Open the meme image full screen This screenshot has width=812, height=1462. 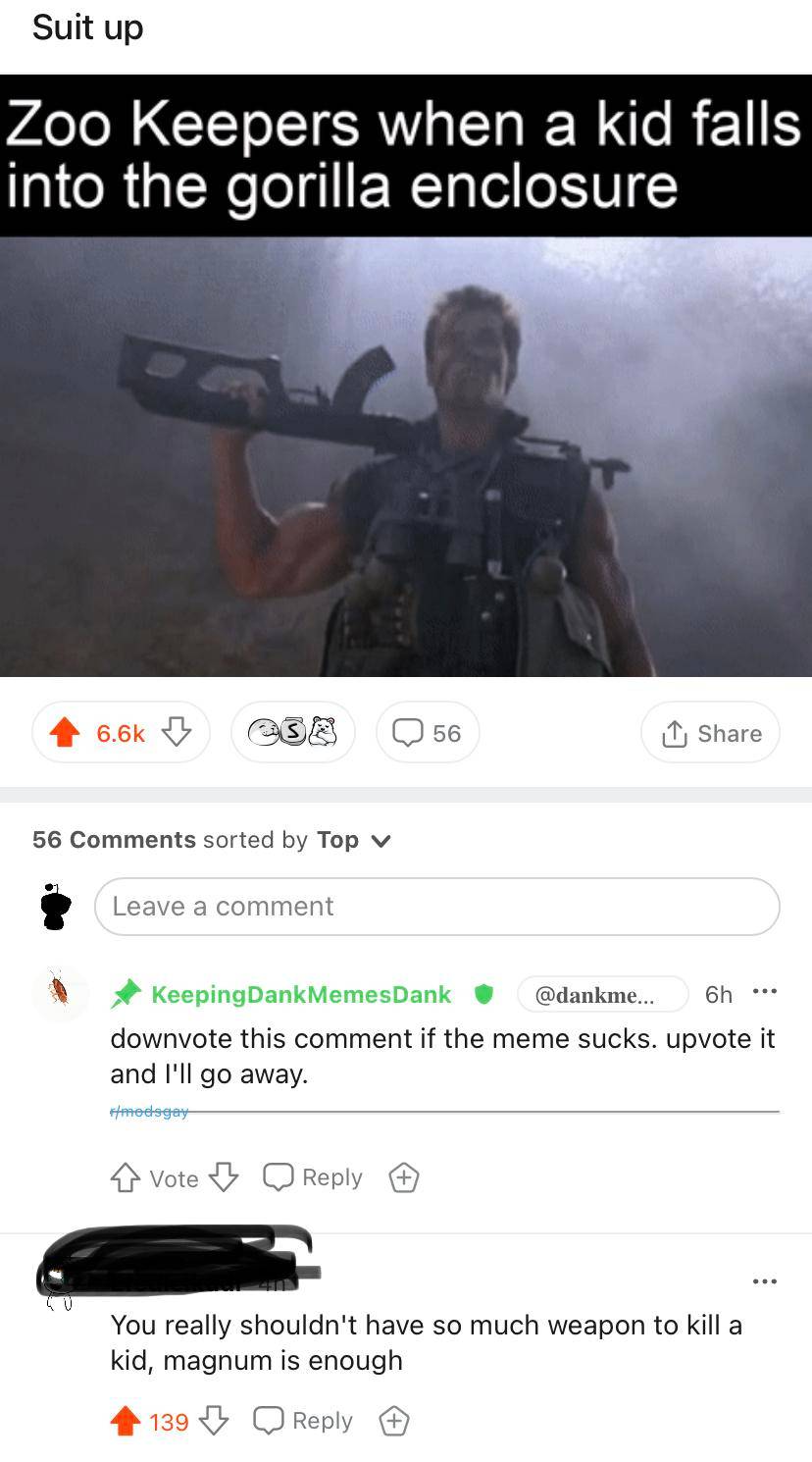(406, 456)
